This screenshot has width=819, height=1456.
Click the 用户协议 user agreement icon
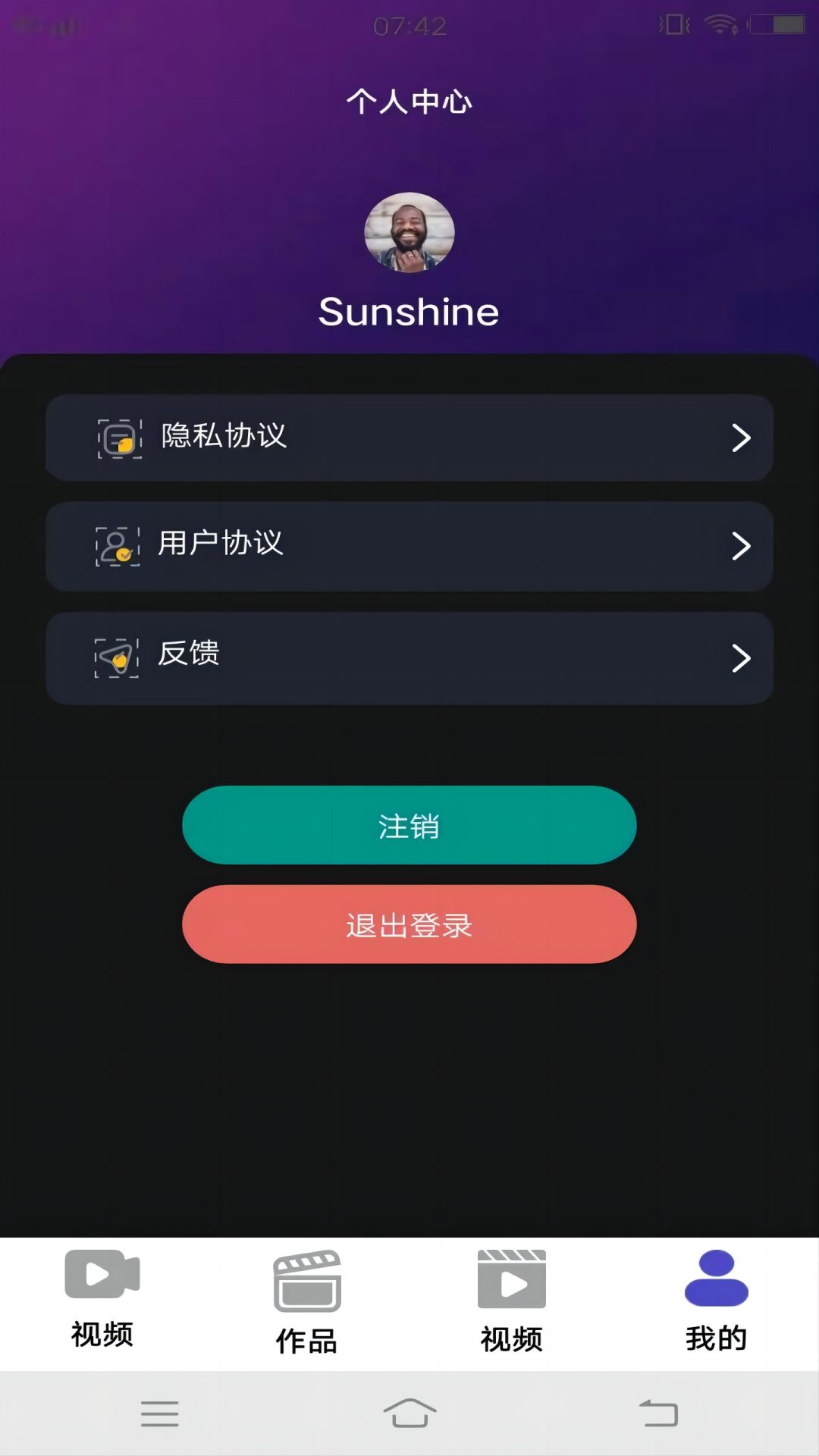[117, 546]
